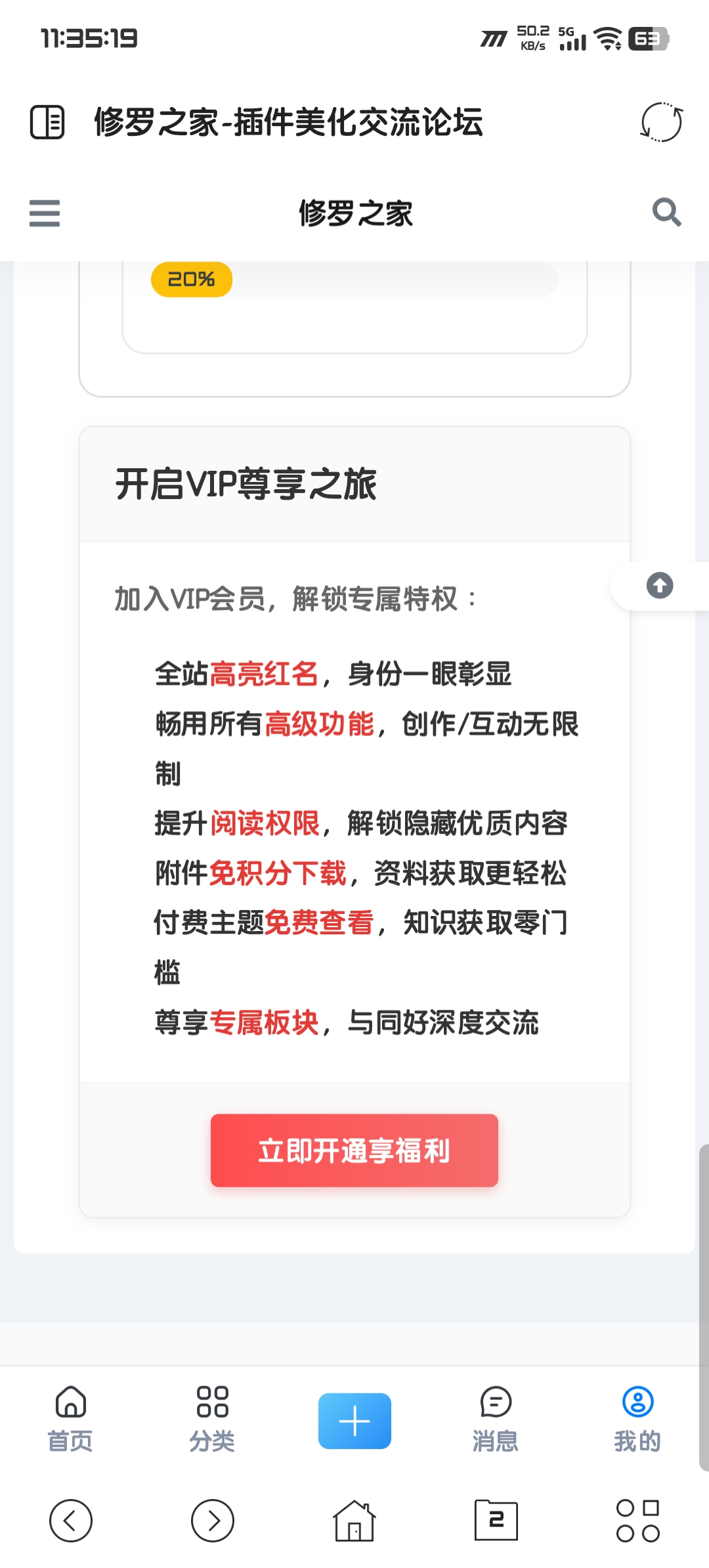Open the browser home page button
Screen dimensions: 709x1568
tap(354, 1521)
